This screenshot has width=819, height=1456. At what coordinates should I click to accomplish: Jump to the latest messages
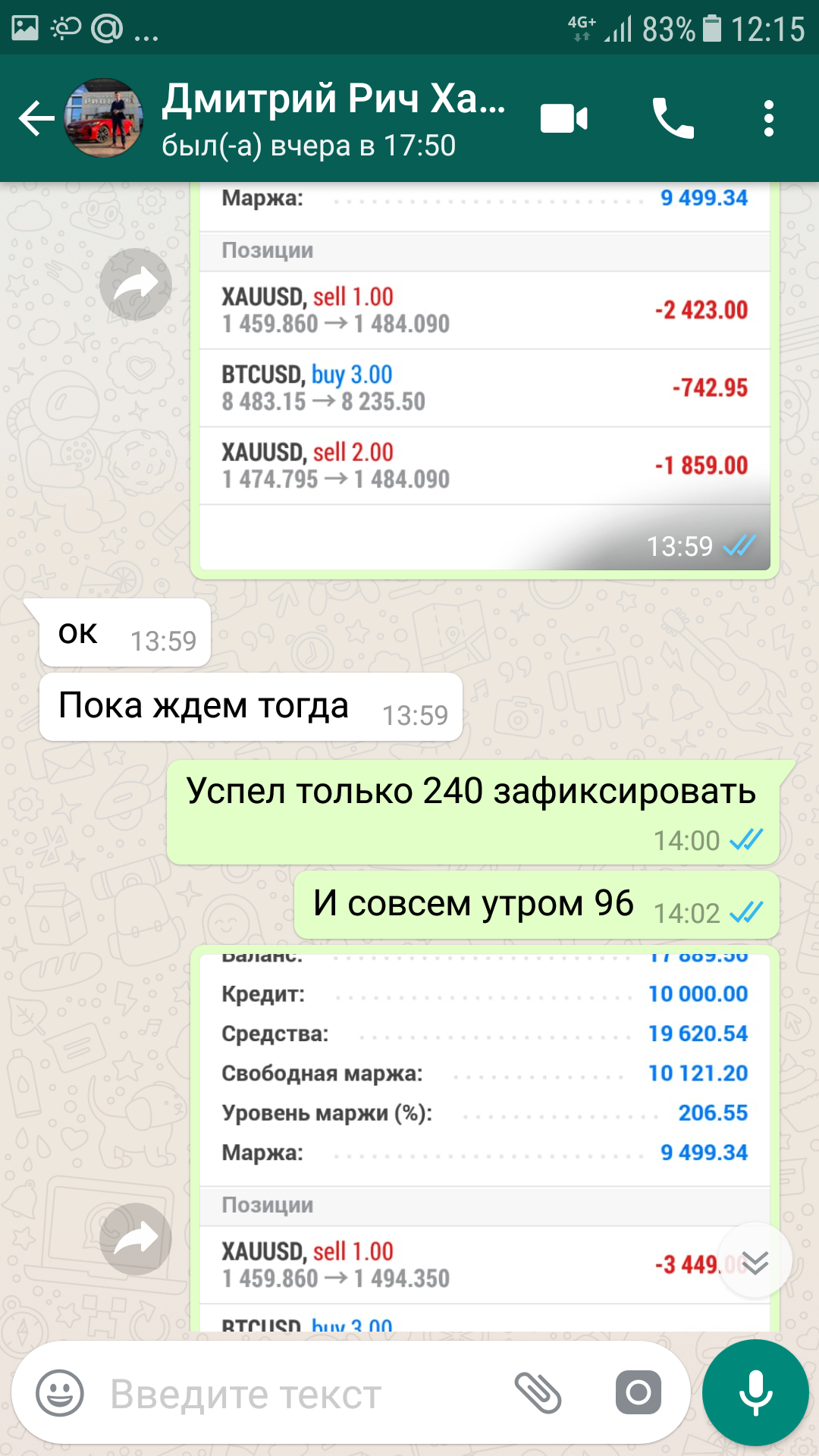(x=755, y=1261)
